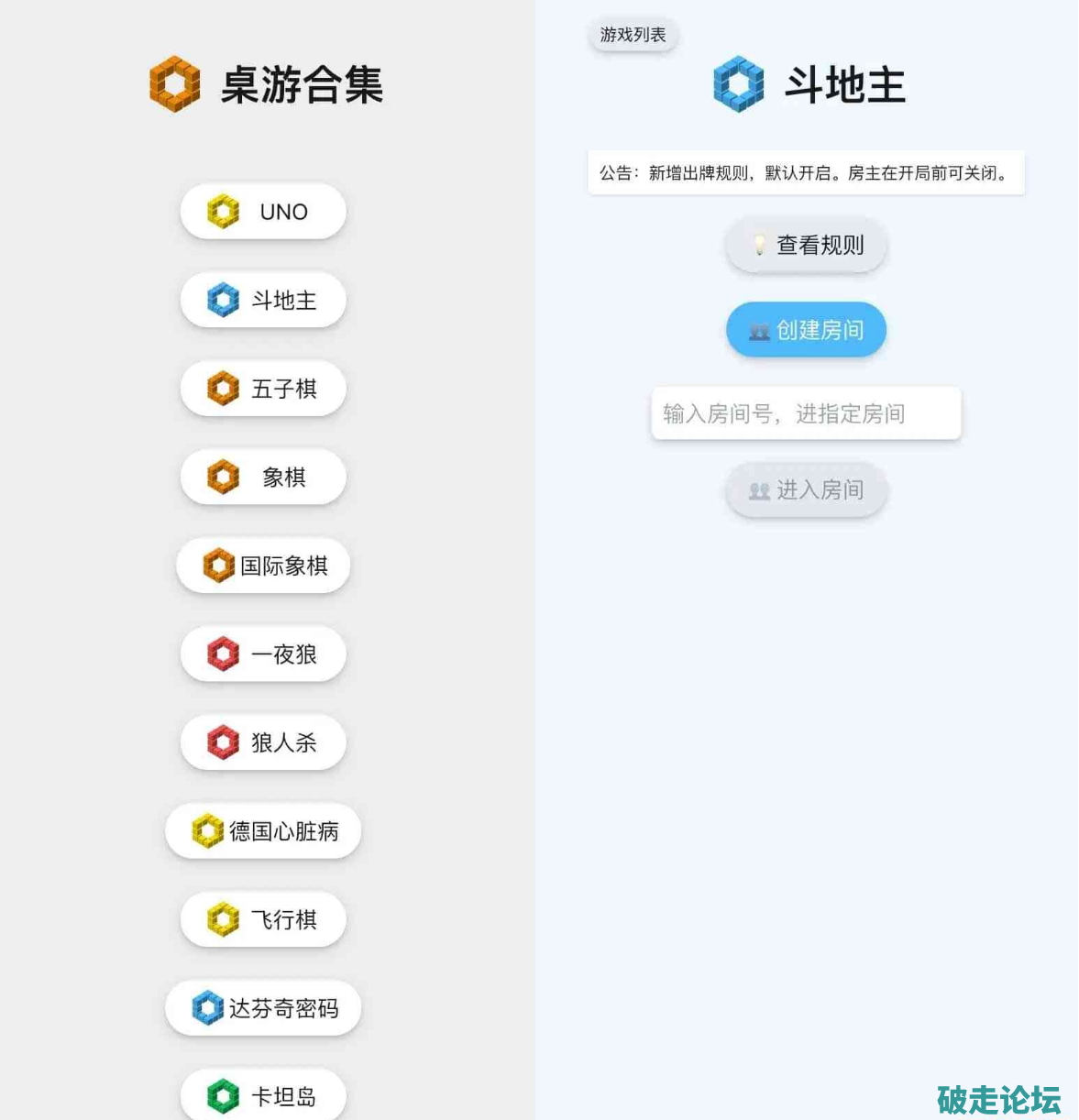The width and height of the screenshot is (1079, 1120).
Task: Focus the room number input field
Action: (x=807, y=413)
